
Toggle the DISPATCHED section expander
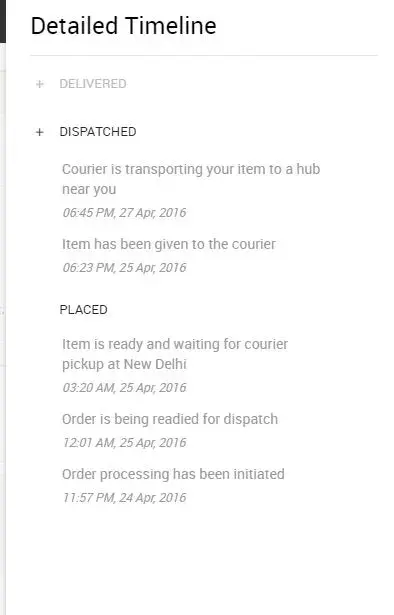[x=40, y=132]
